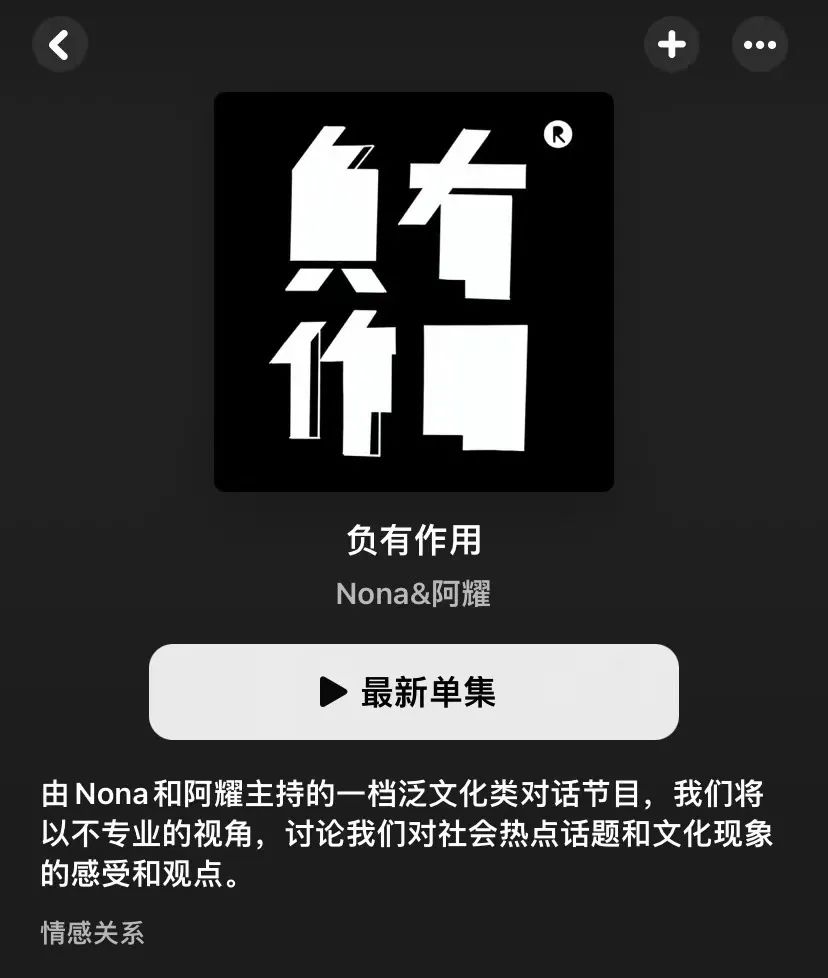The width and height of the screenshot is (828, 978).
Task: Open the three-dot overflow menu
Action: [x=760, y=44]
